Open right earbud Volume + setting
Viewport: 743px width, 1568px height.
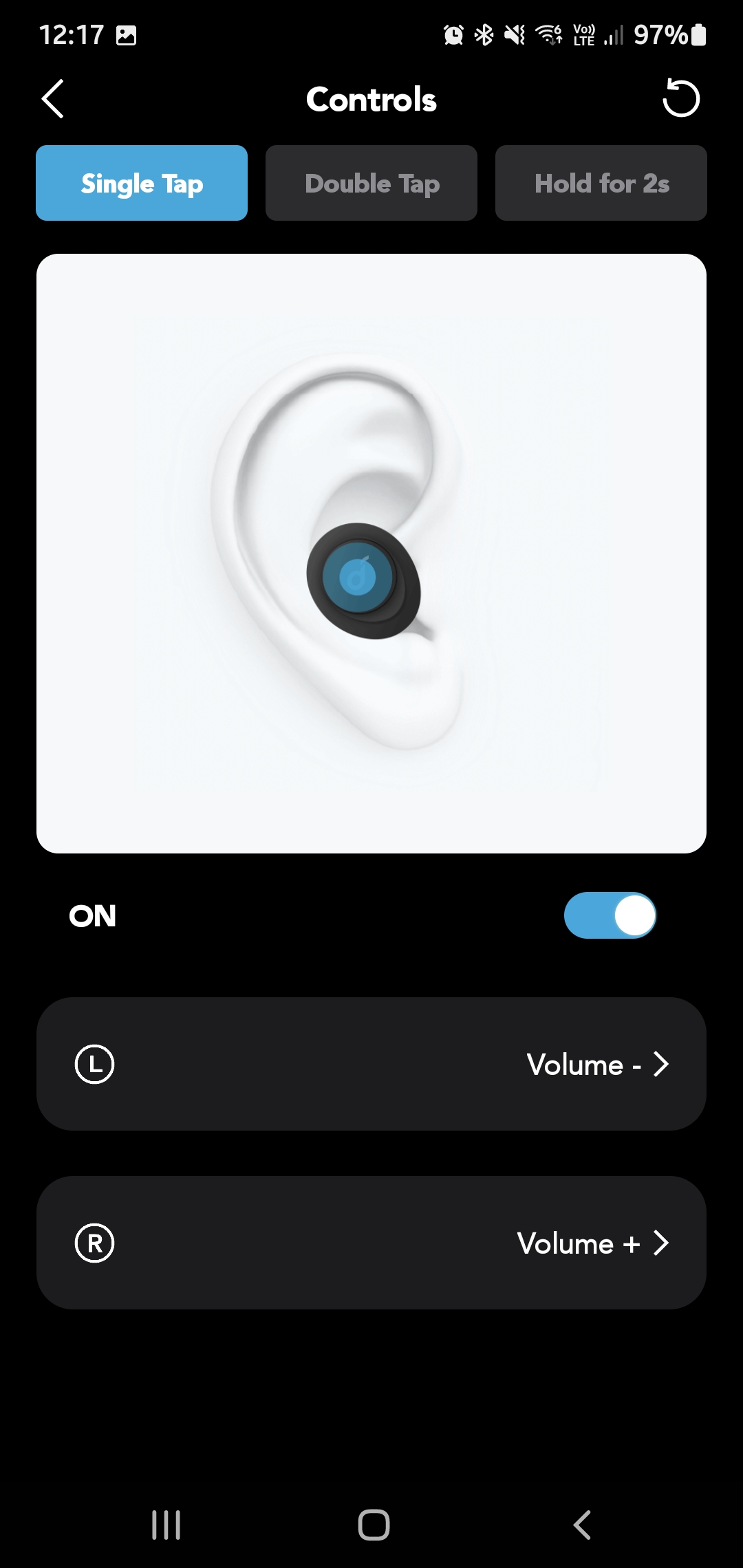[371, 1243]
